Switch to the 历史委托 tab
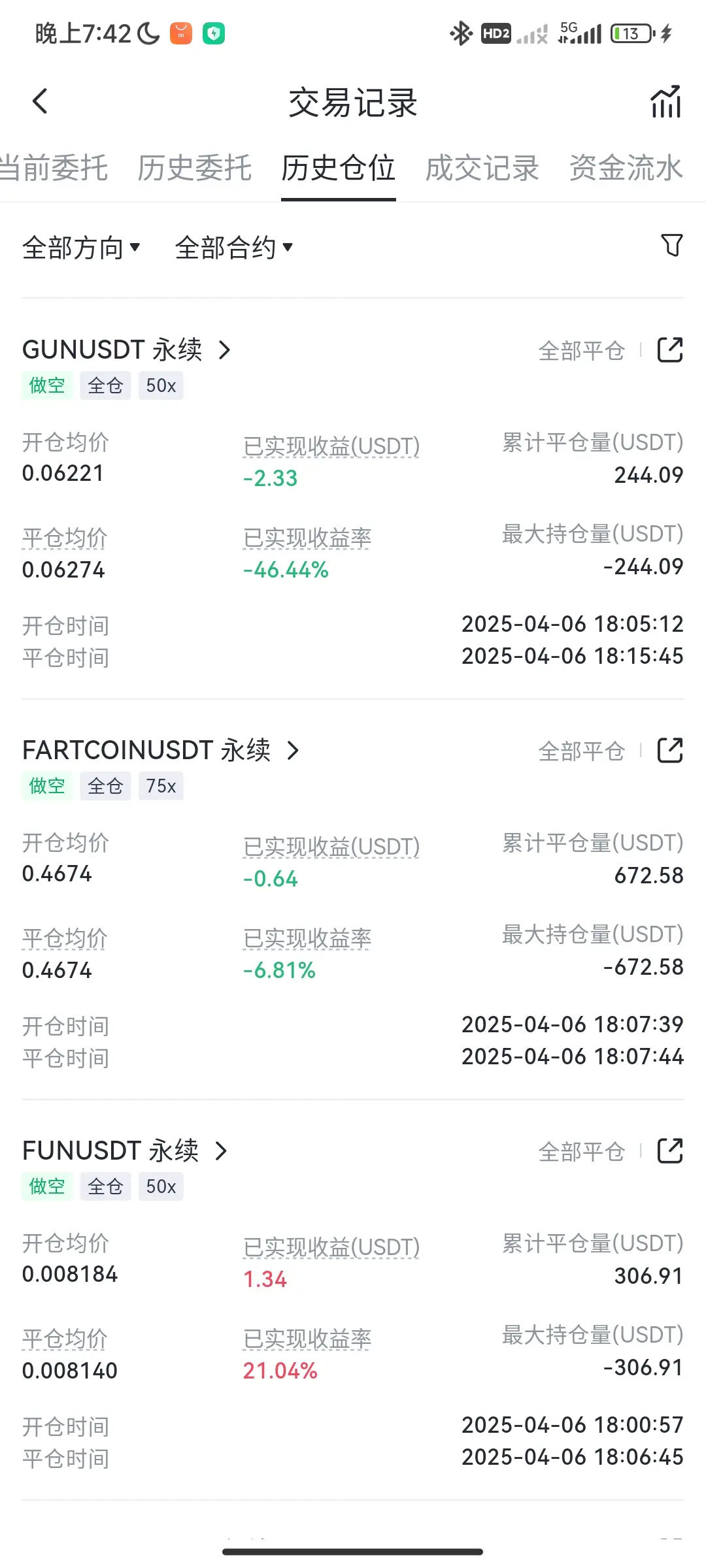This screenshot has width=706, height=1568. point(194,168)
